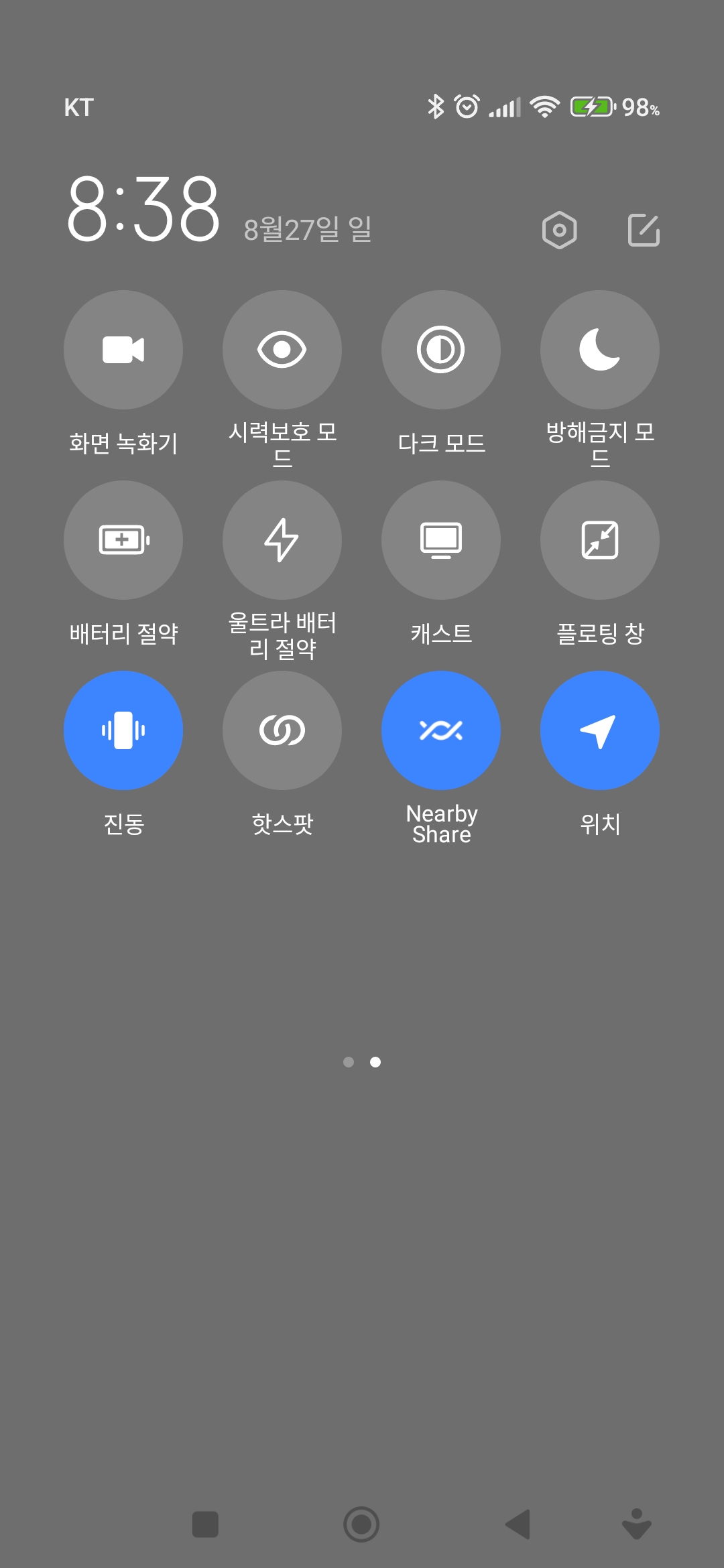The width and height of the screenshot is (724, 1568).
Task: Disable 위치 location
Action: (x=600, y=730)
